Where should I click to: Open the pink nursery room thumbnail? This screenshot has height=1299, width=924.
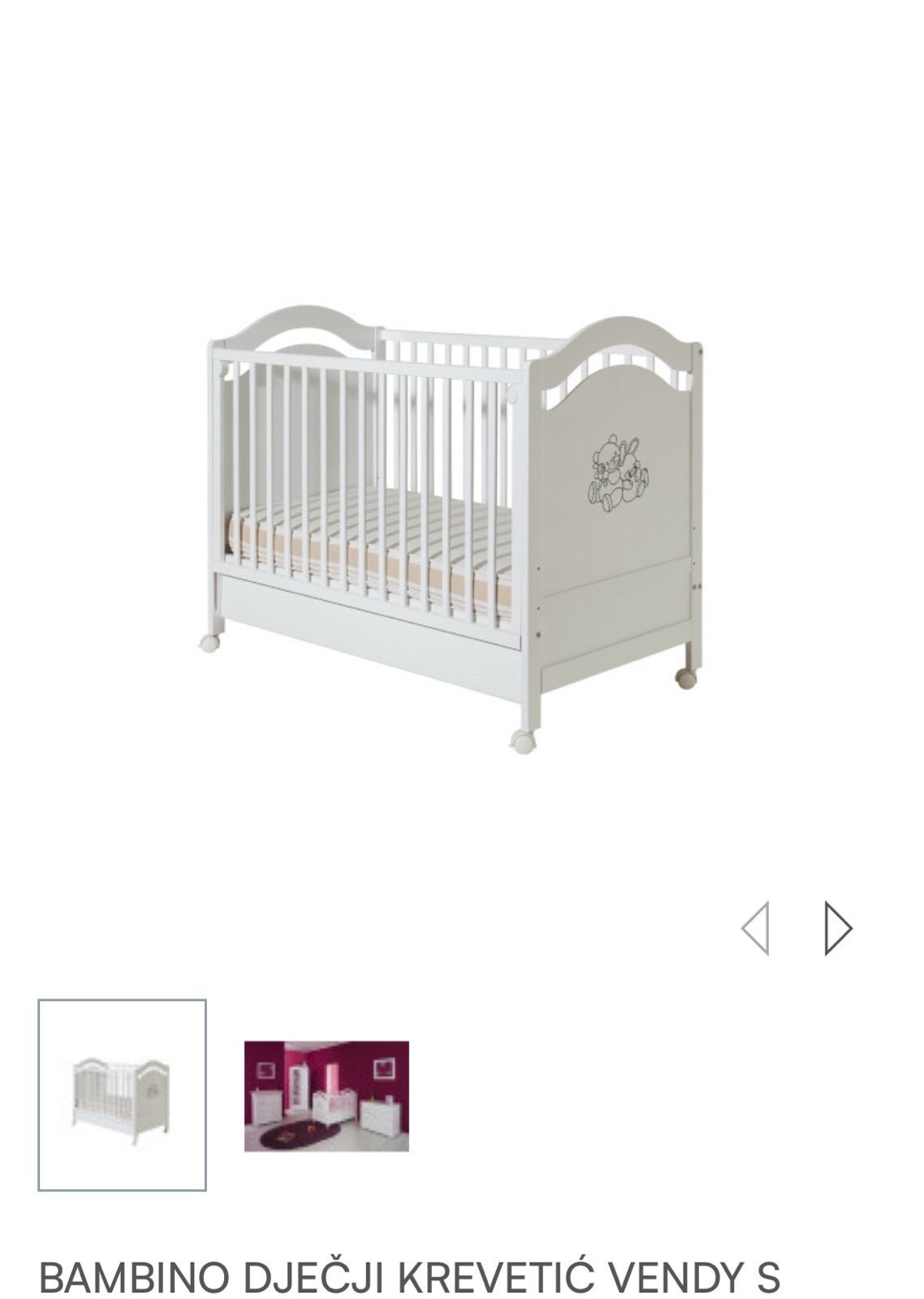click(326, 1096)
